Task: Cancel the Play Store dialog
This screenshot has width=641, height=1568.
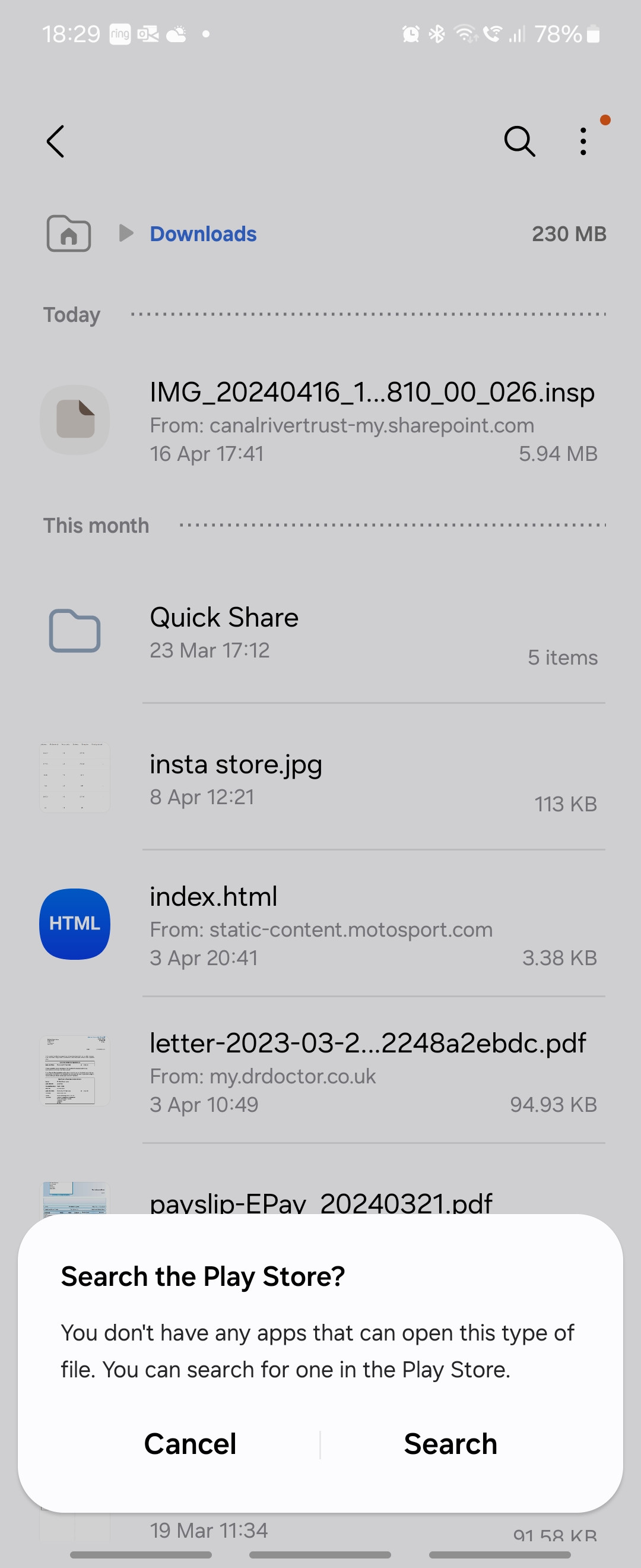Action: (x=190, y=1444)
